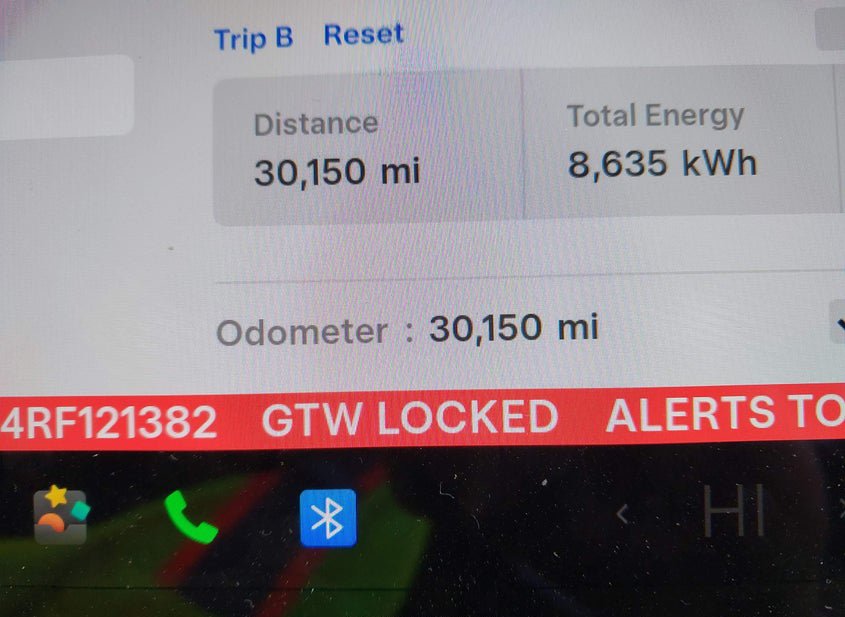Open the Toybox app icon
845x617 pixels.
[x=61, y=515]
